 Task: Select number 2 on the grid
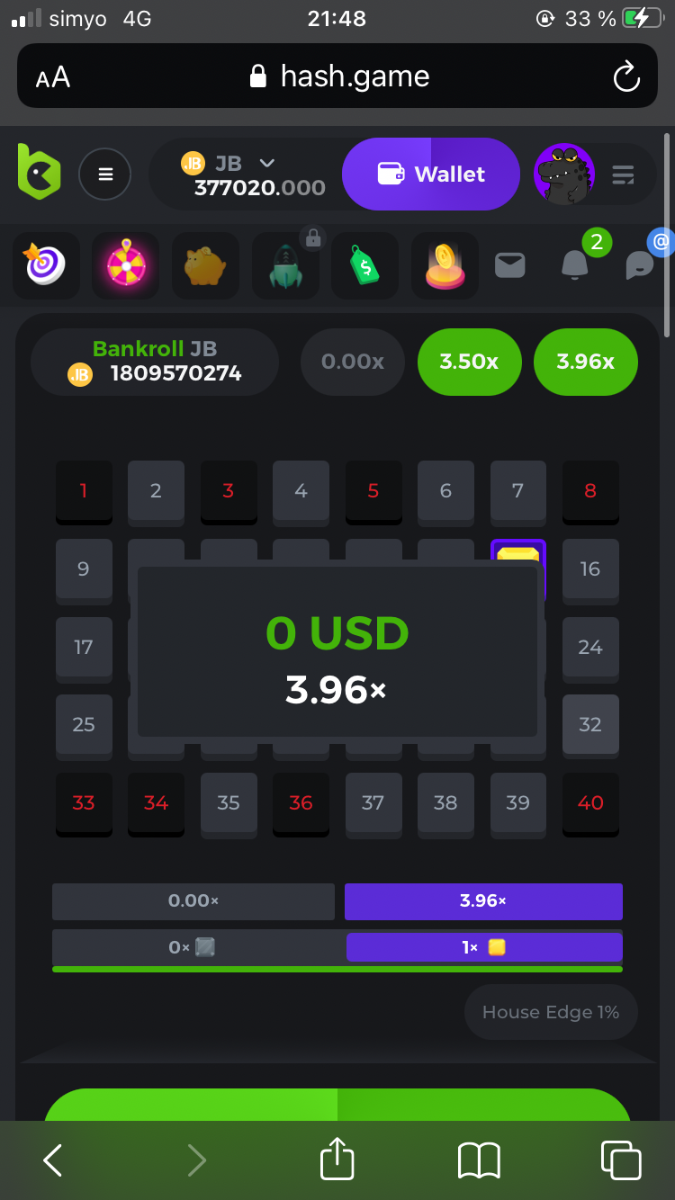pos(156,490)
